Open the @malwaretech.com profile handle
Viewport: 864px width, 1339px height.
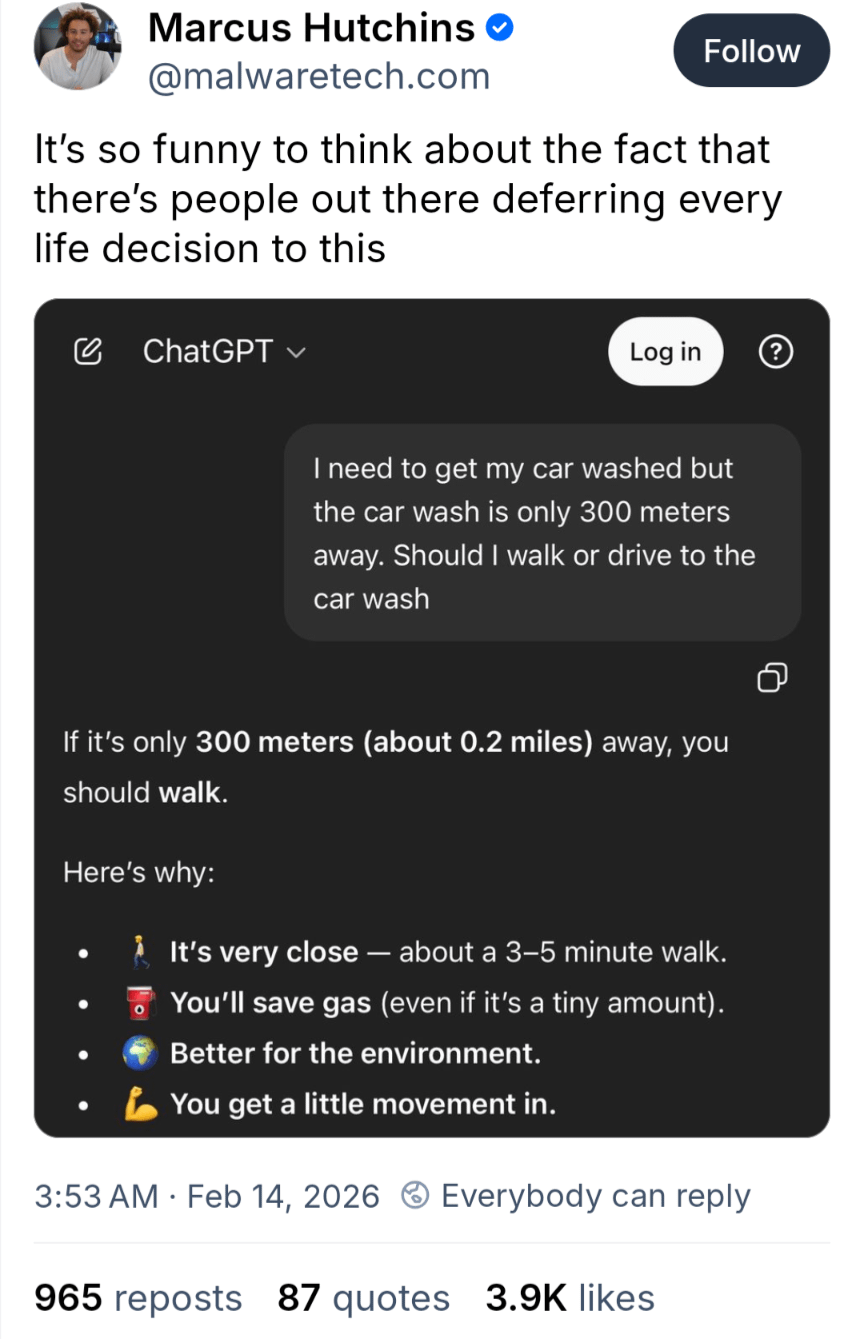(x=318, y=76)
